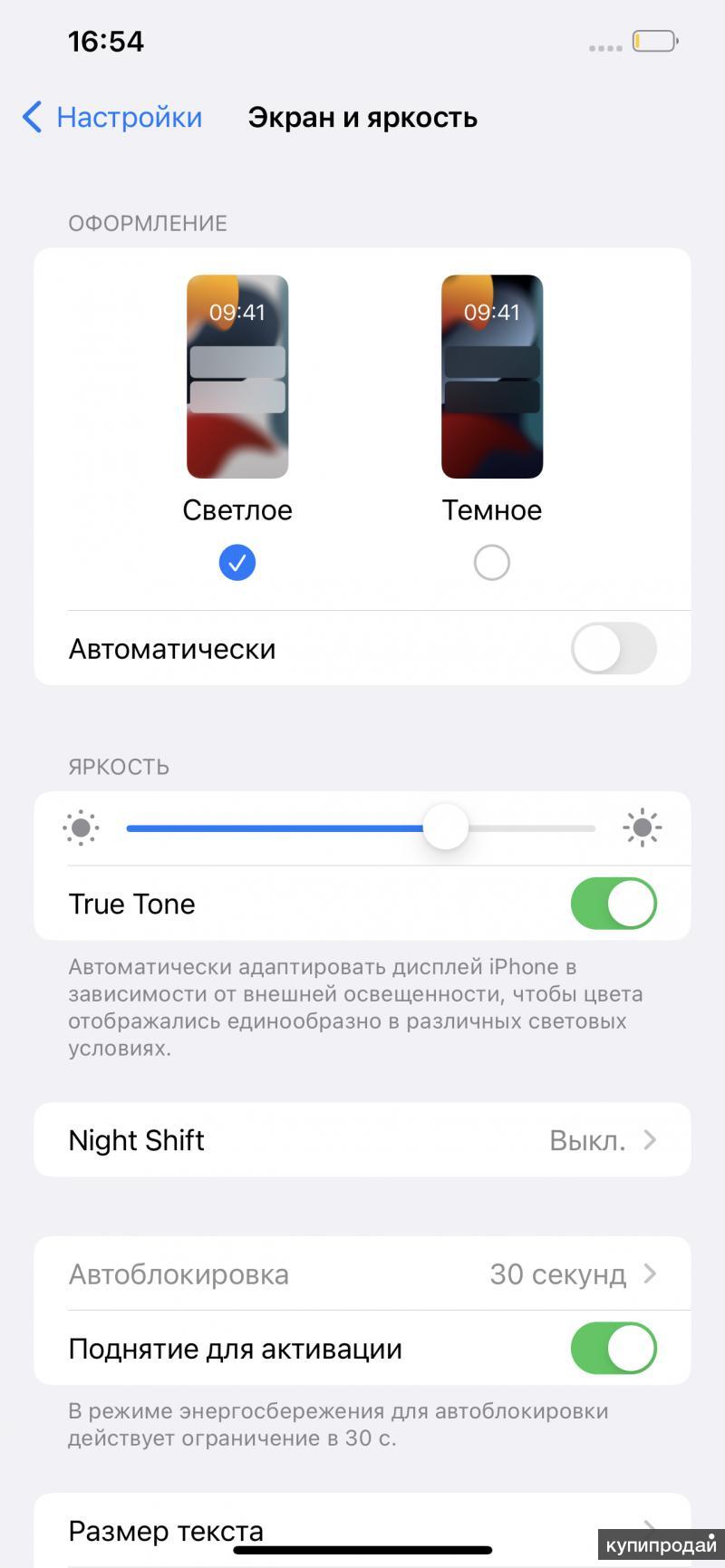Select the Темное appearance radio button

coord(492,563)
